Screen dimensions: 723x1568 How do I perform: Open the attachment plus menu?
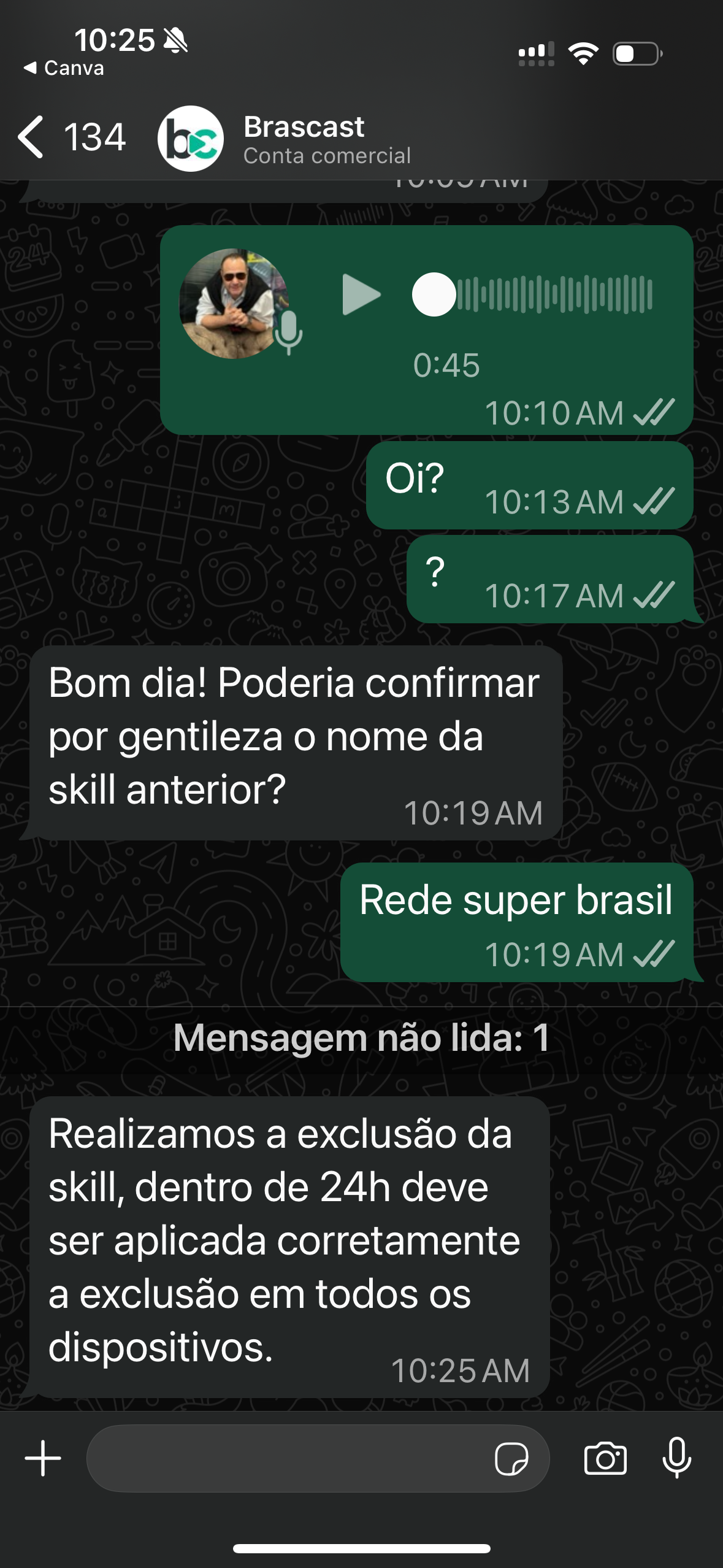43,1458
